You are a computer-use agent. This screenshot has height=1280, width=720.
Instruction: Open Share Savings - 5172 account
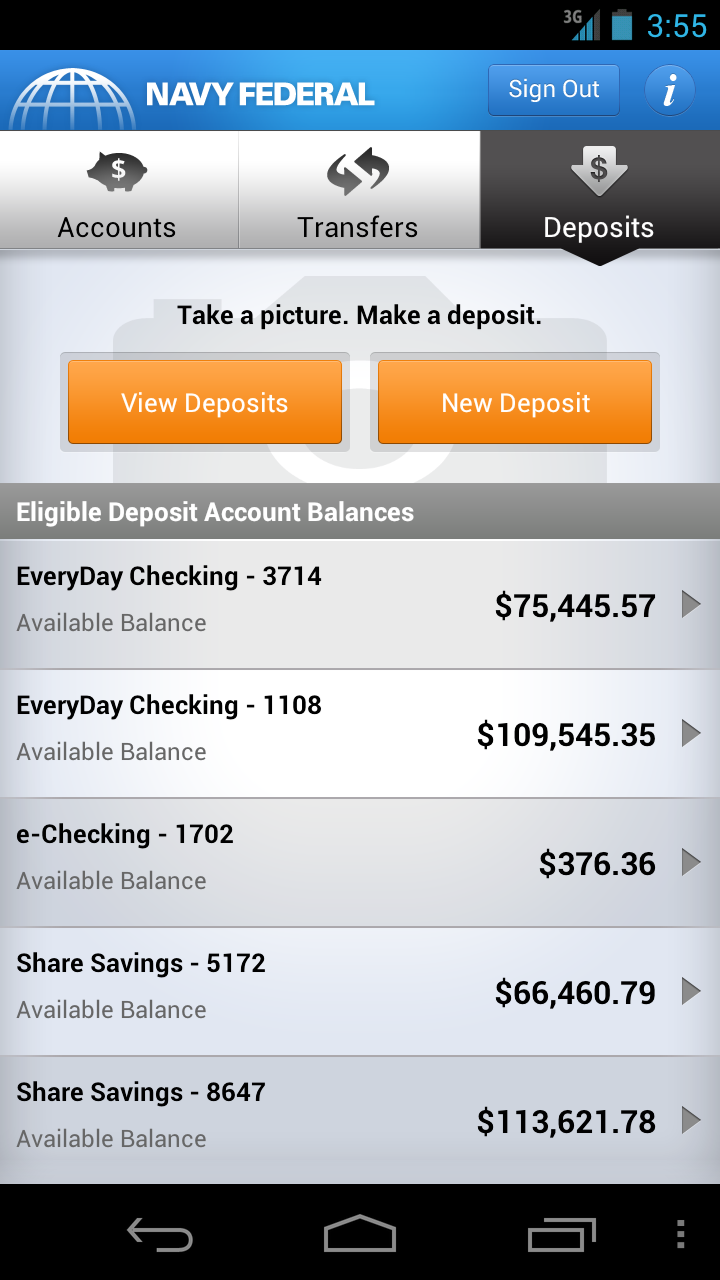[x=360, y=991]
